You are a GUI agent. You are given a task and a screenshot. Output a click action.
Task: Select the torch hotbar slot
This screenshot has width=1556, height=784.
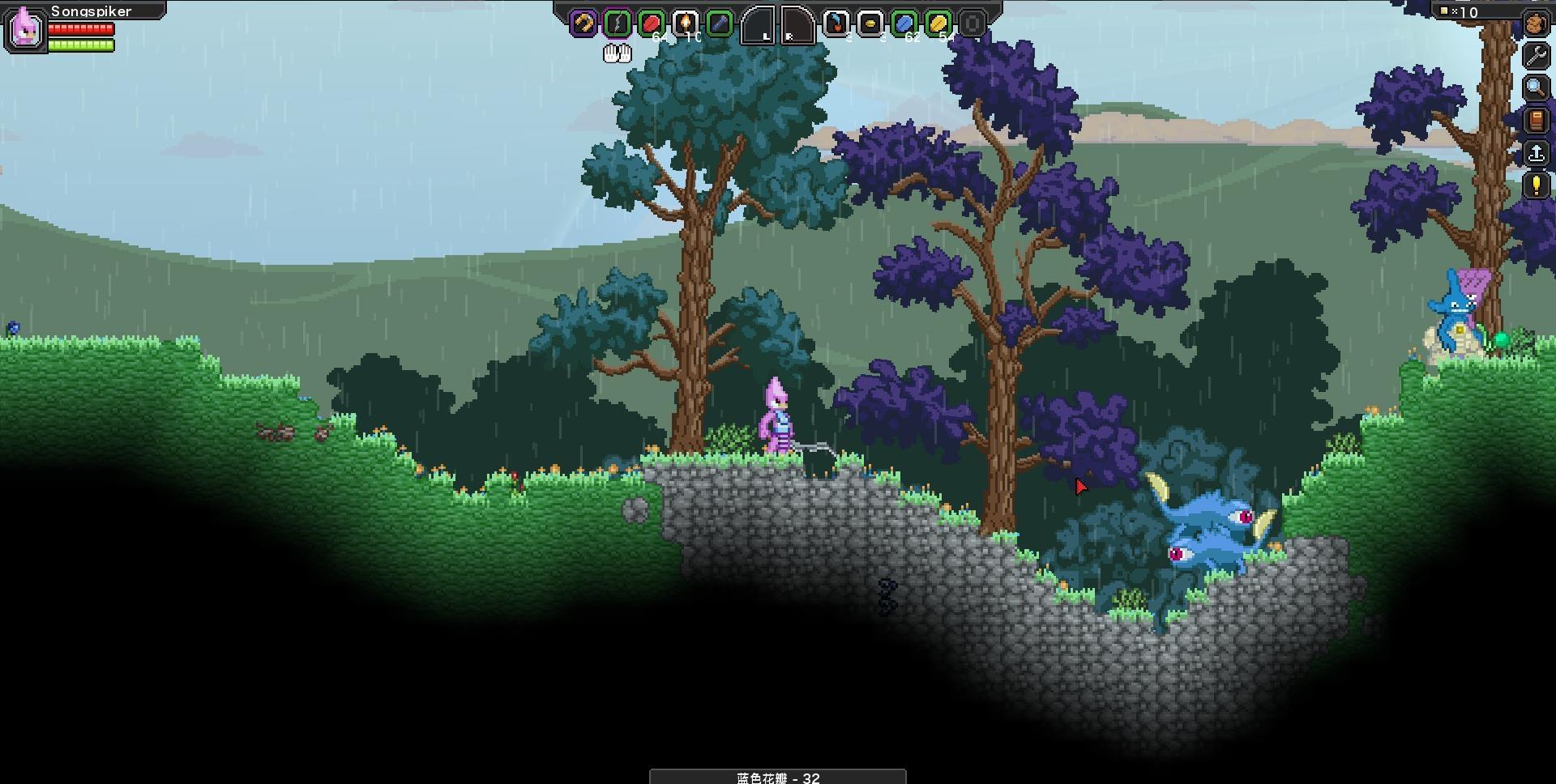click(686, 23)
